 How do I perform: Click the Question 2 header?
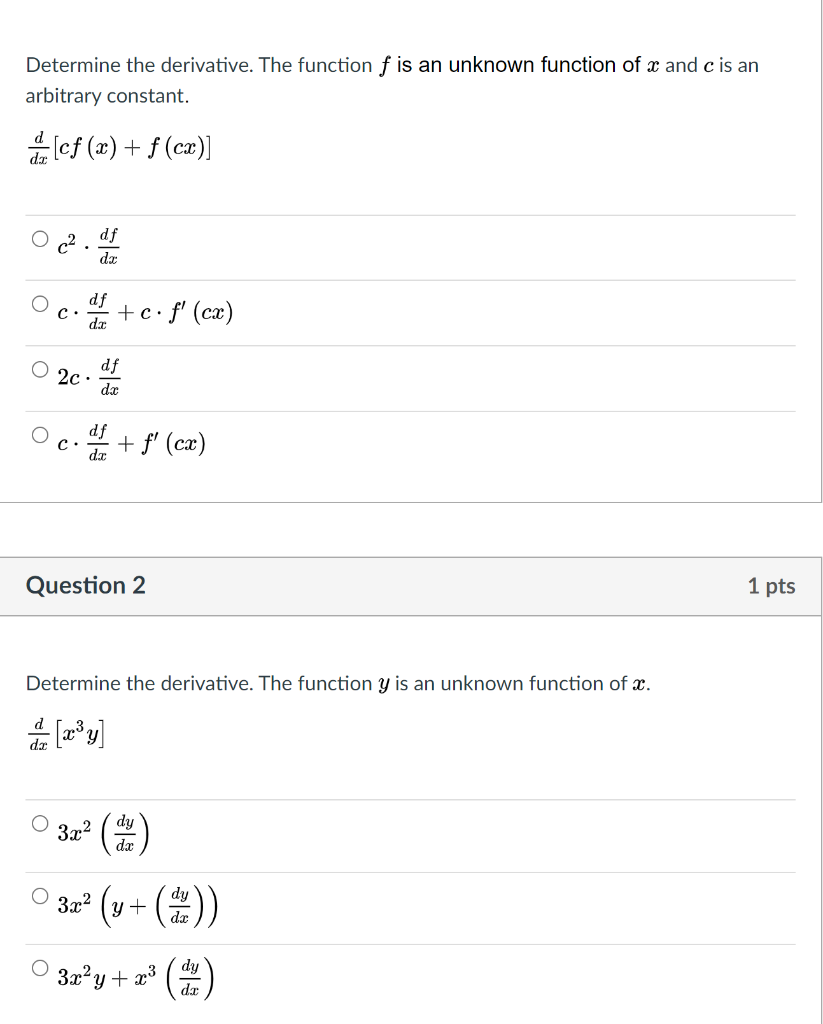click(x=85, y=586)
